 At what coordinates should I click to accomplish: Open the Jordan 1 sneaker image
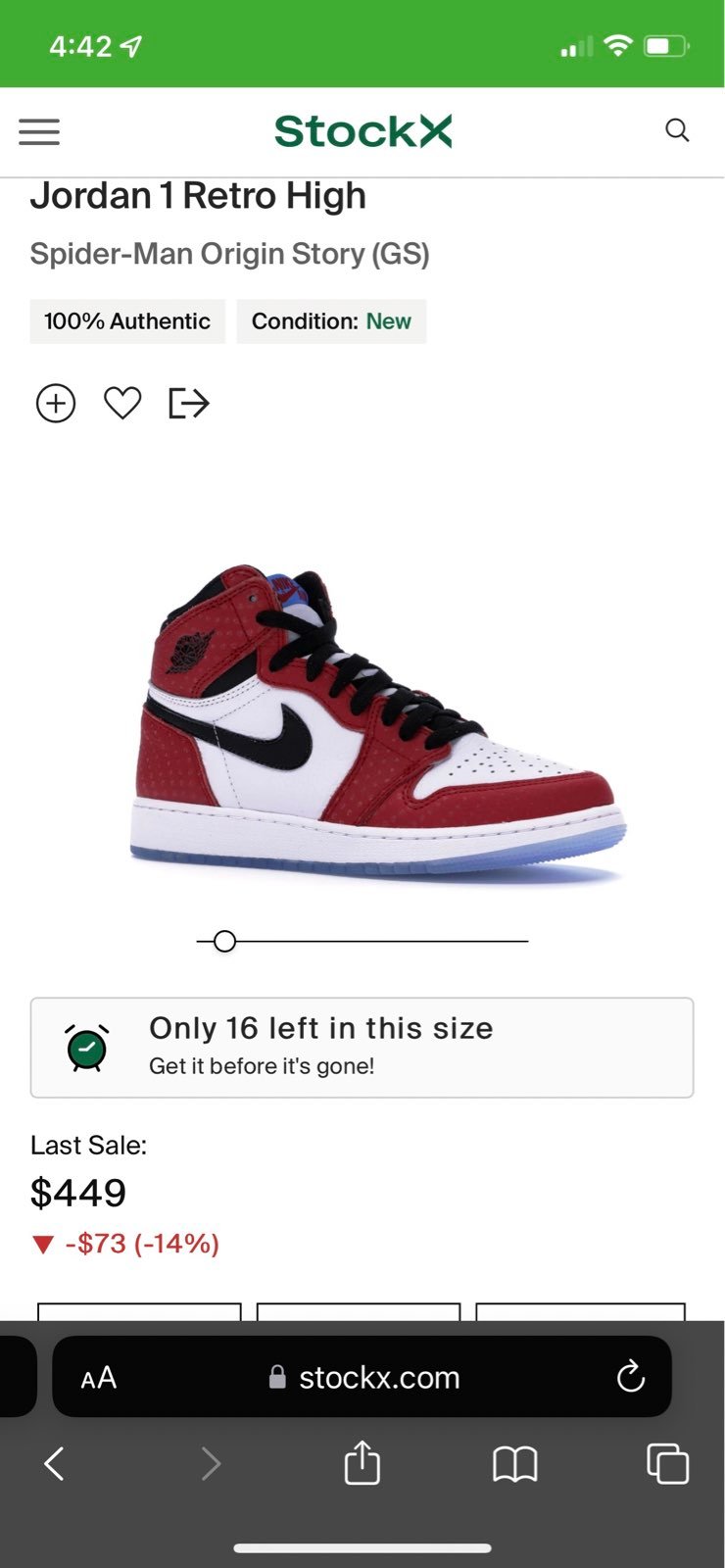(x=377, y=722)
